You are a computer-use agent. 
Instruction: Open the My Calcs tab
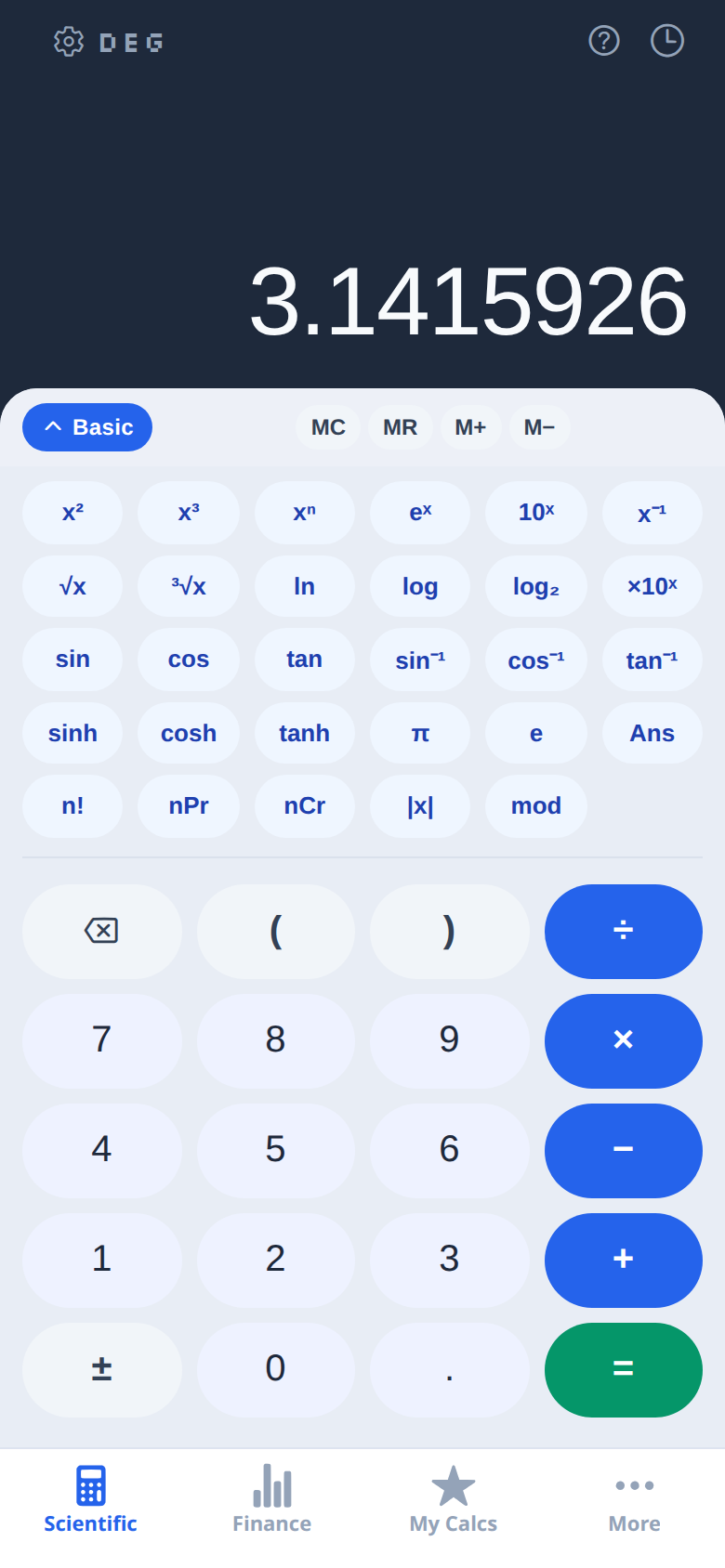(x=454, y=1499)
